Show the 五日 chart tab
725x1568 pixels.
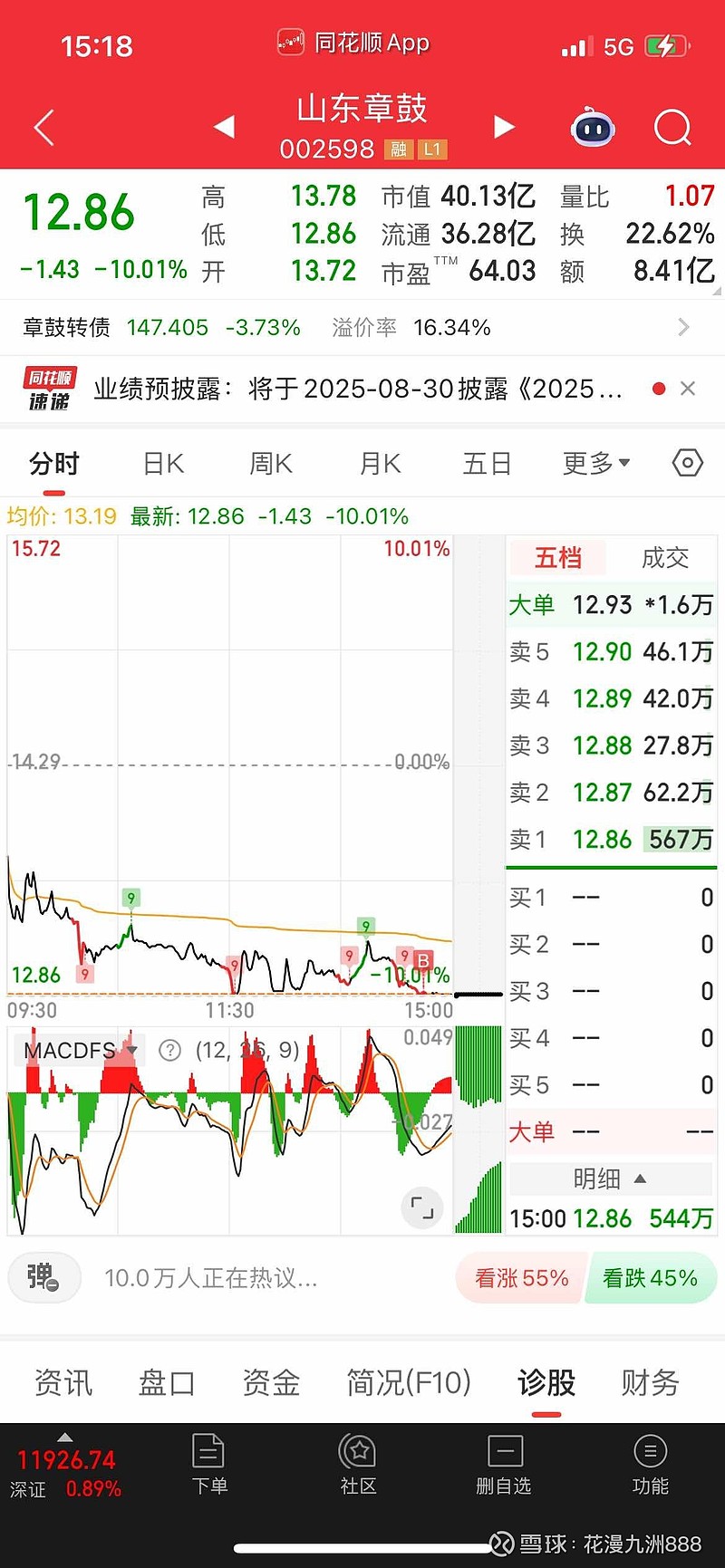pyautogui.click(x=488, y=464)
